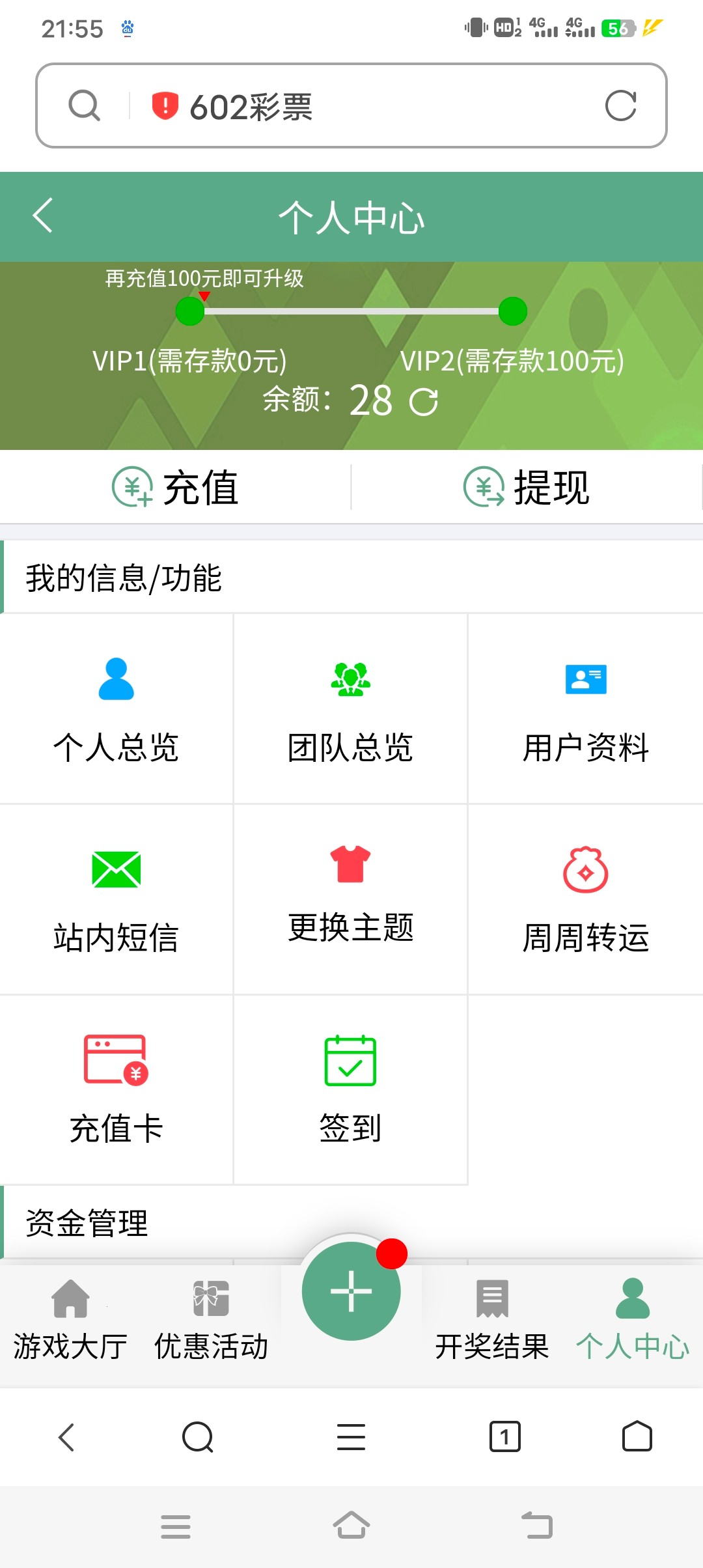Viewport: 703px width, 1568px height.
Task: Open the browser menu button
Action: (351, 1436)
